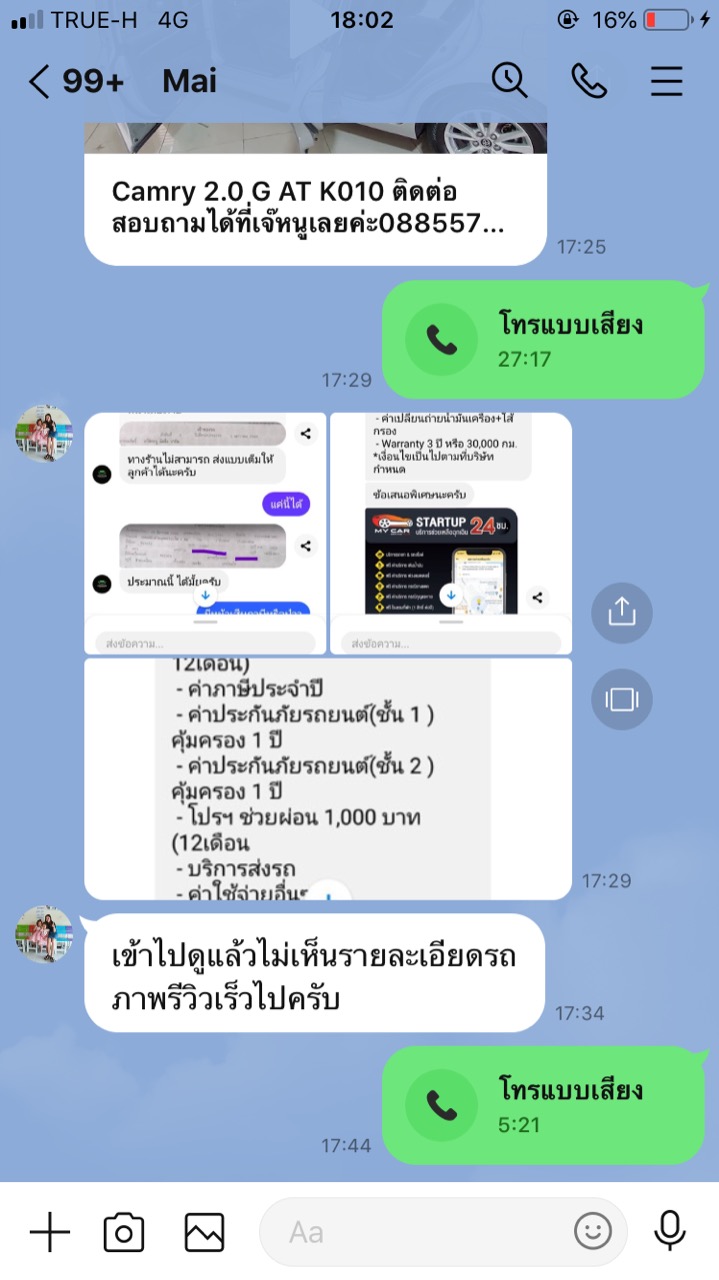View the images in gallery mode

click(621, 699)
